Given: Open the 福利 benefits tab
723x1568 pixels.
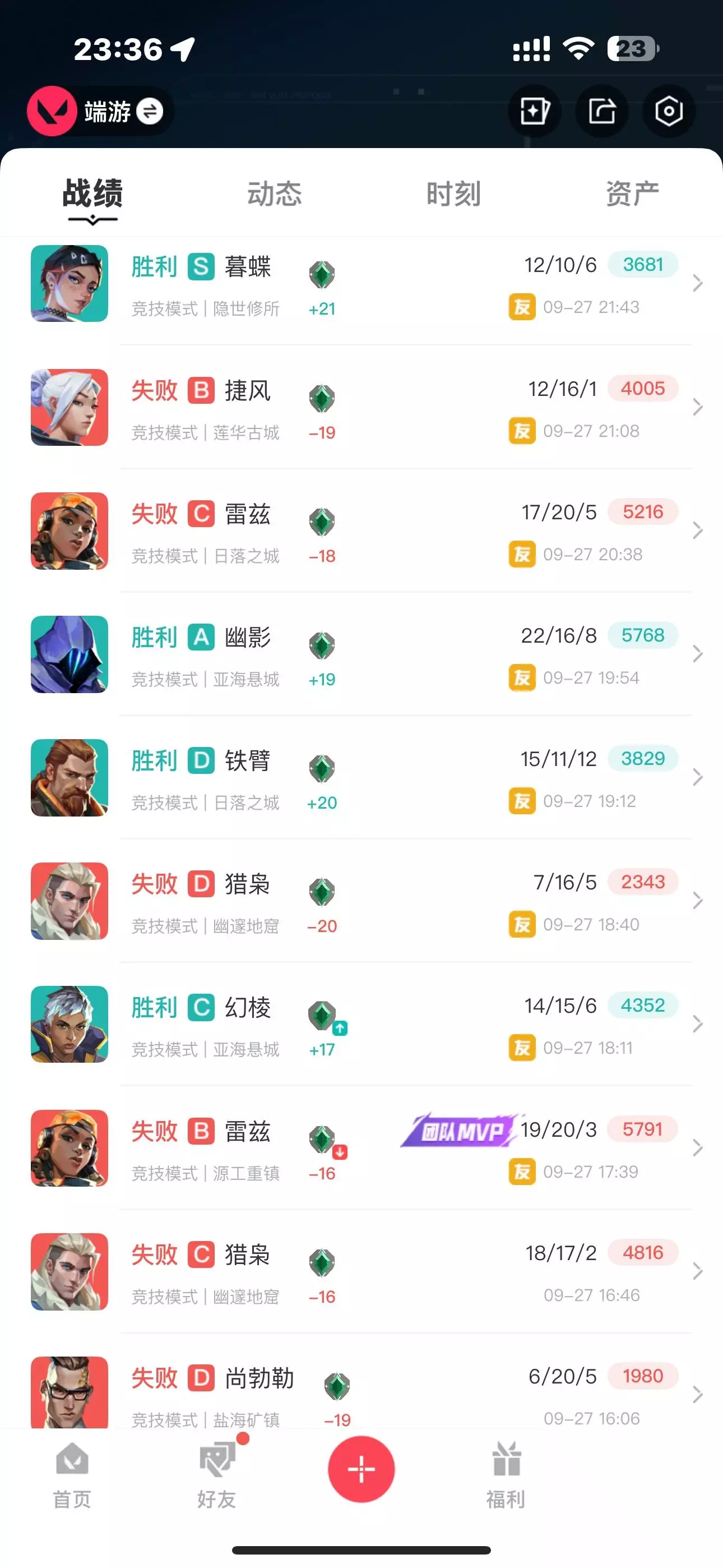Looking at the screenshot, I should [x=506, y=1475].
